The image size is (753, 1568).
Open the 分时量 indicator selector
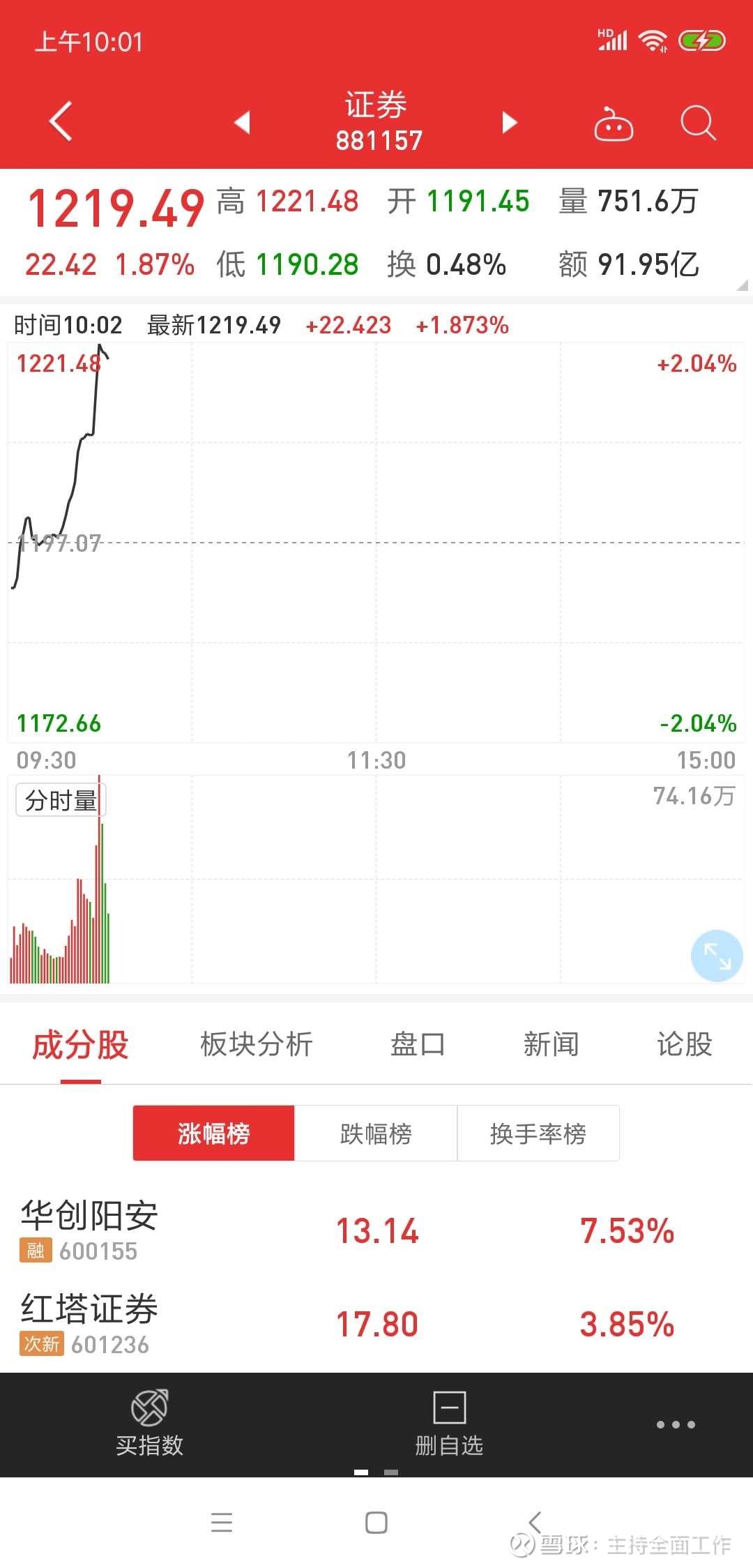coord(61,800)
